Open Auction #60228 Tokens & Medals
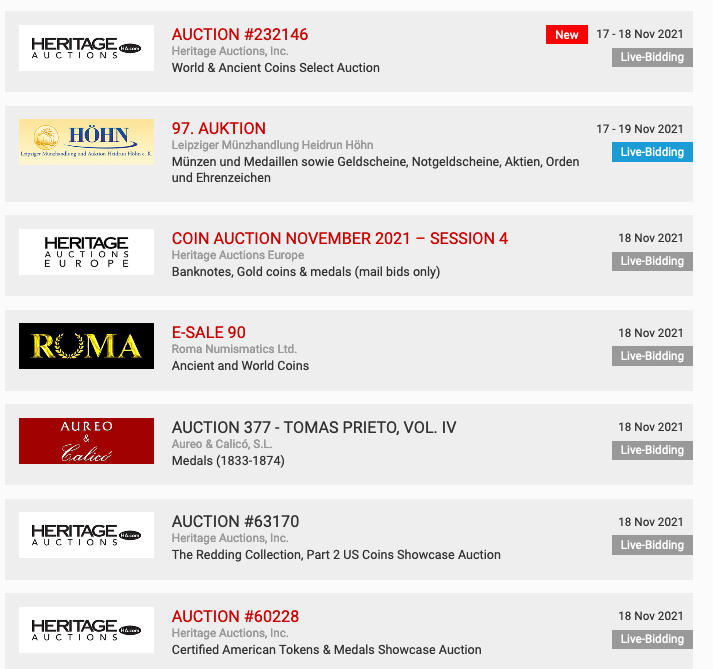This screenshot has height=669, width=713. tap(235, 616)
